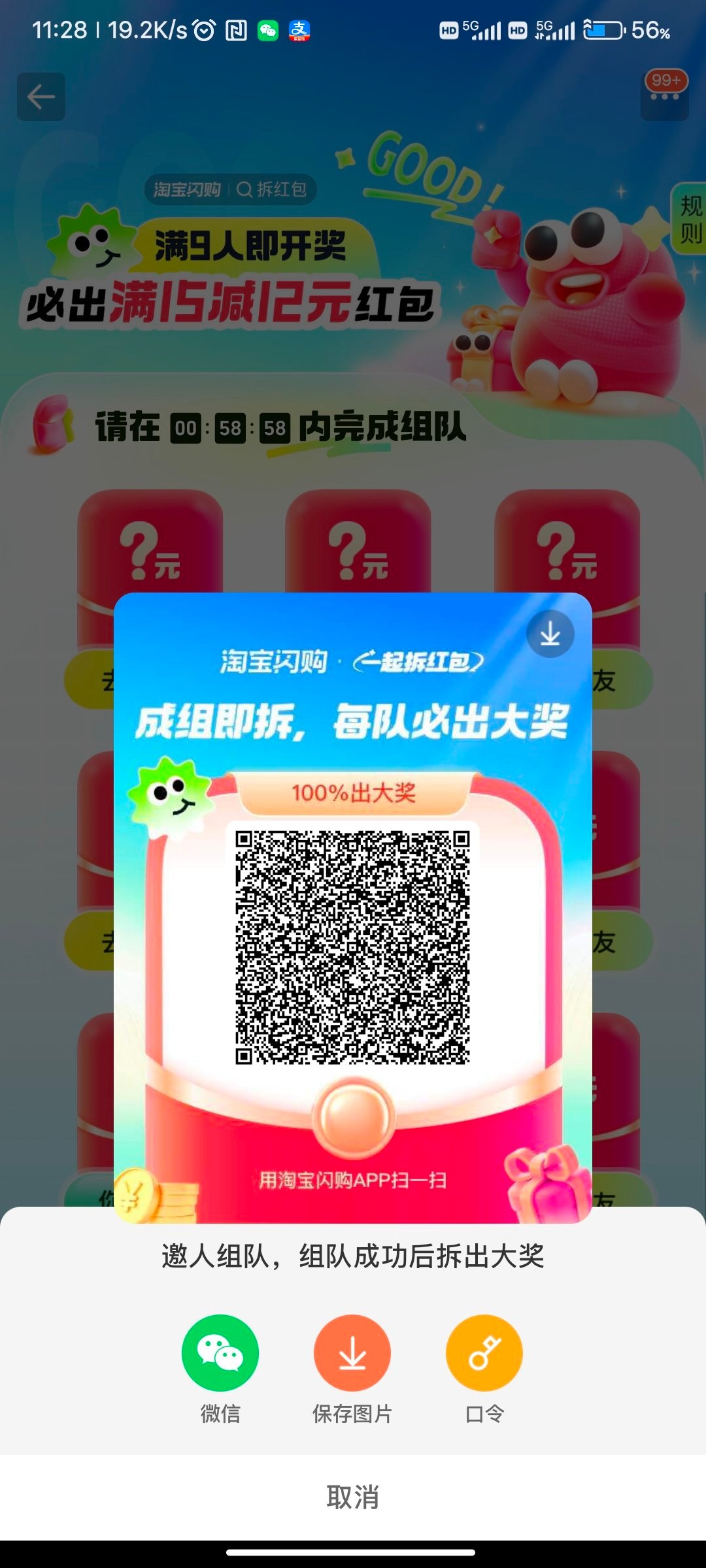706x1568 pixels.
Task: Select the 口令 share option
Action: click(484, 1353)
